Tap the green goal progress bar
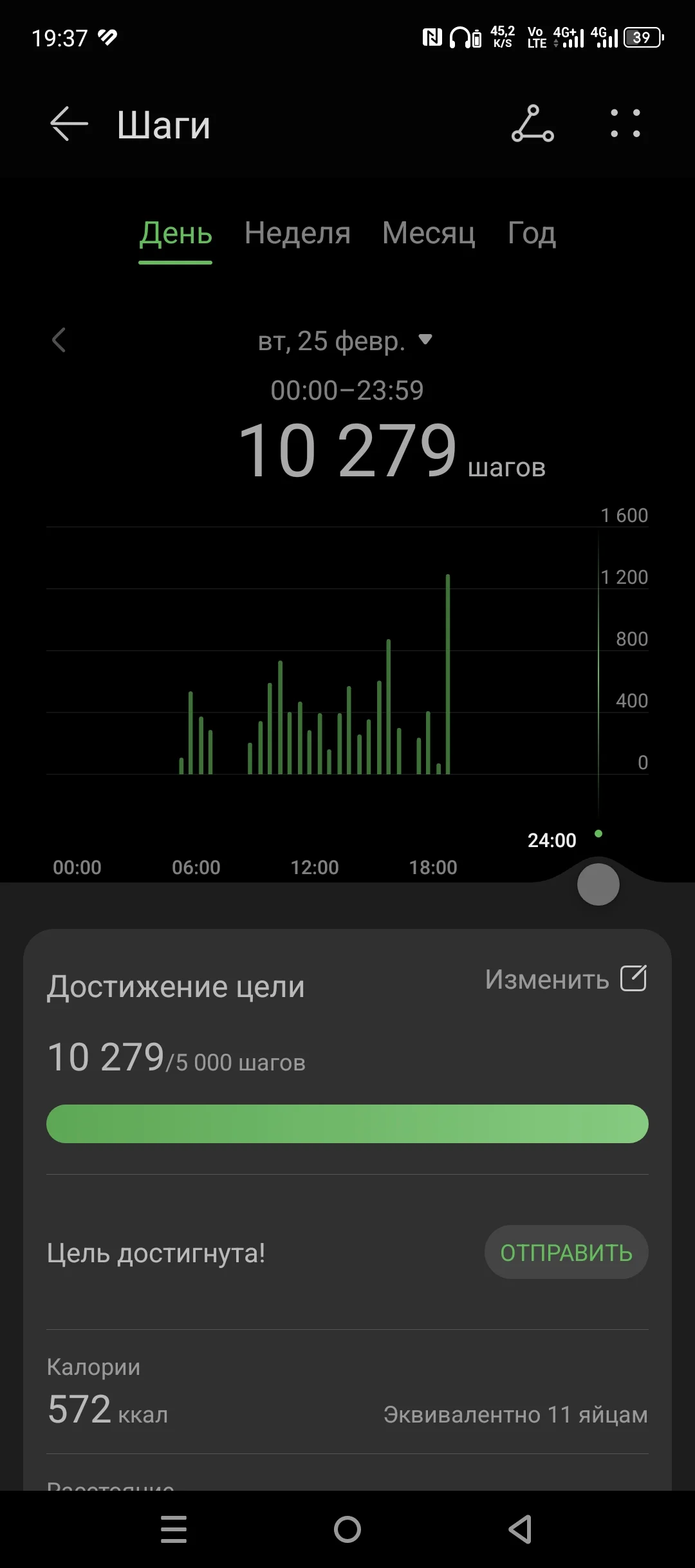The width and height of the screenshot is (695, 1568). tap(347, 1123)
